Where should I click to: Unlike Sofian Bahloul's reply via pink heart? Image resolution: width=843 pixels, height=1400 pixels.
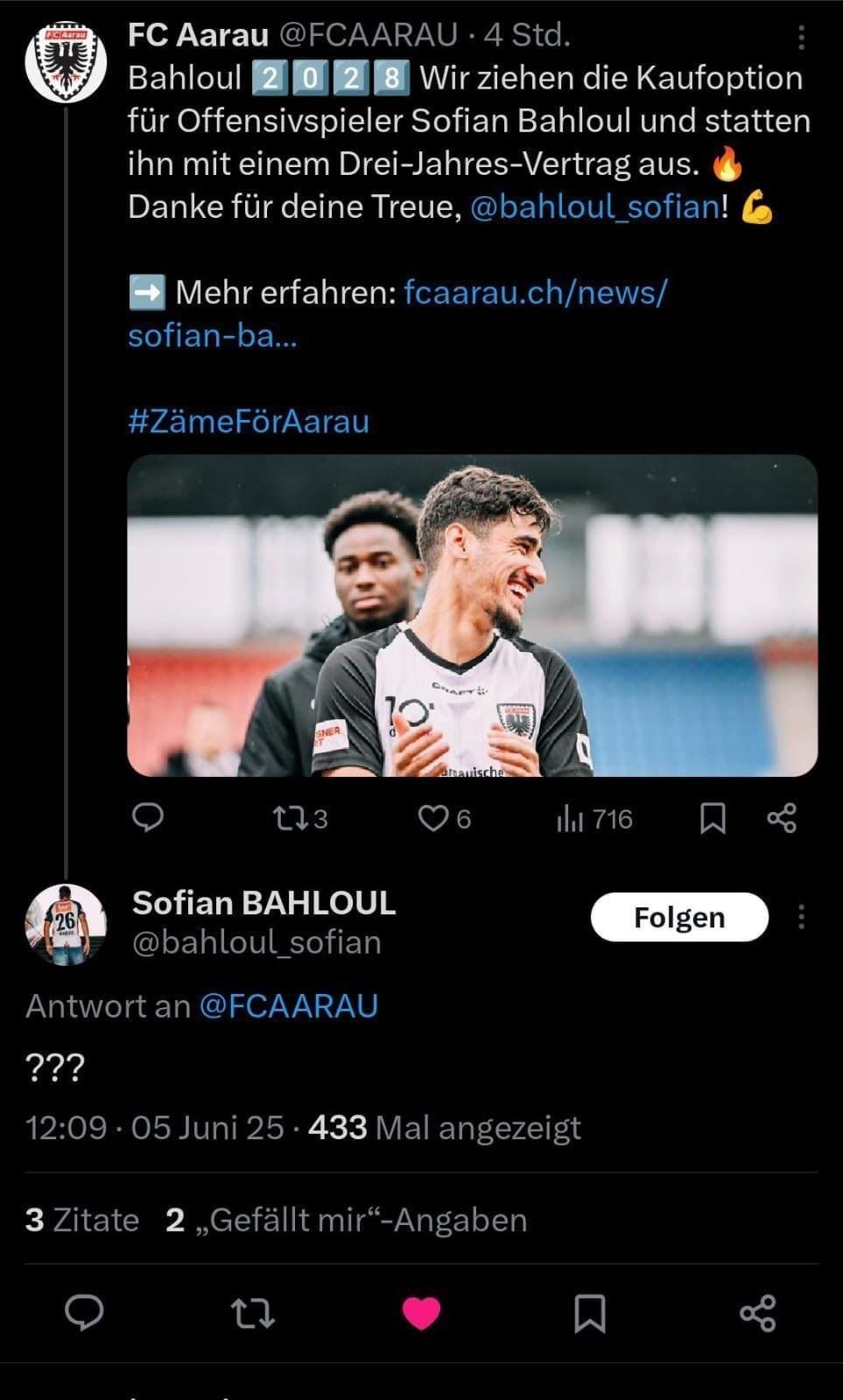tap(421, 1313)
